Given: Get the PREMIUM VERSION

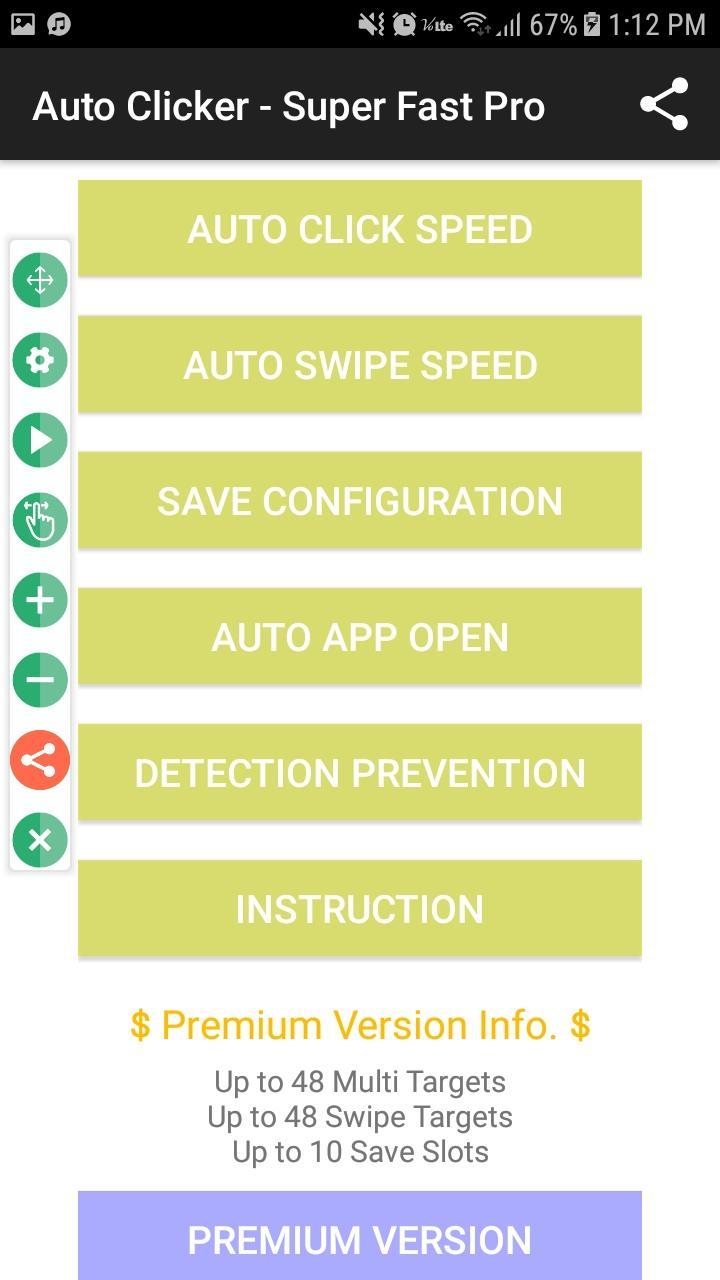Looking at the screenshot, I should click(360, 1238).
